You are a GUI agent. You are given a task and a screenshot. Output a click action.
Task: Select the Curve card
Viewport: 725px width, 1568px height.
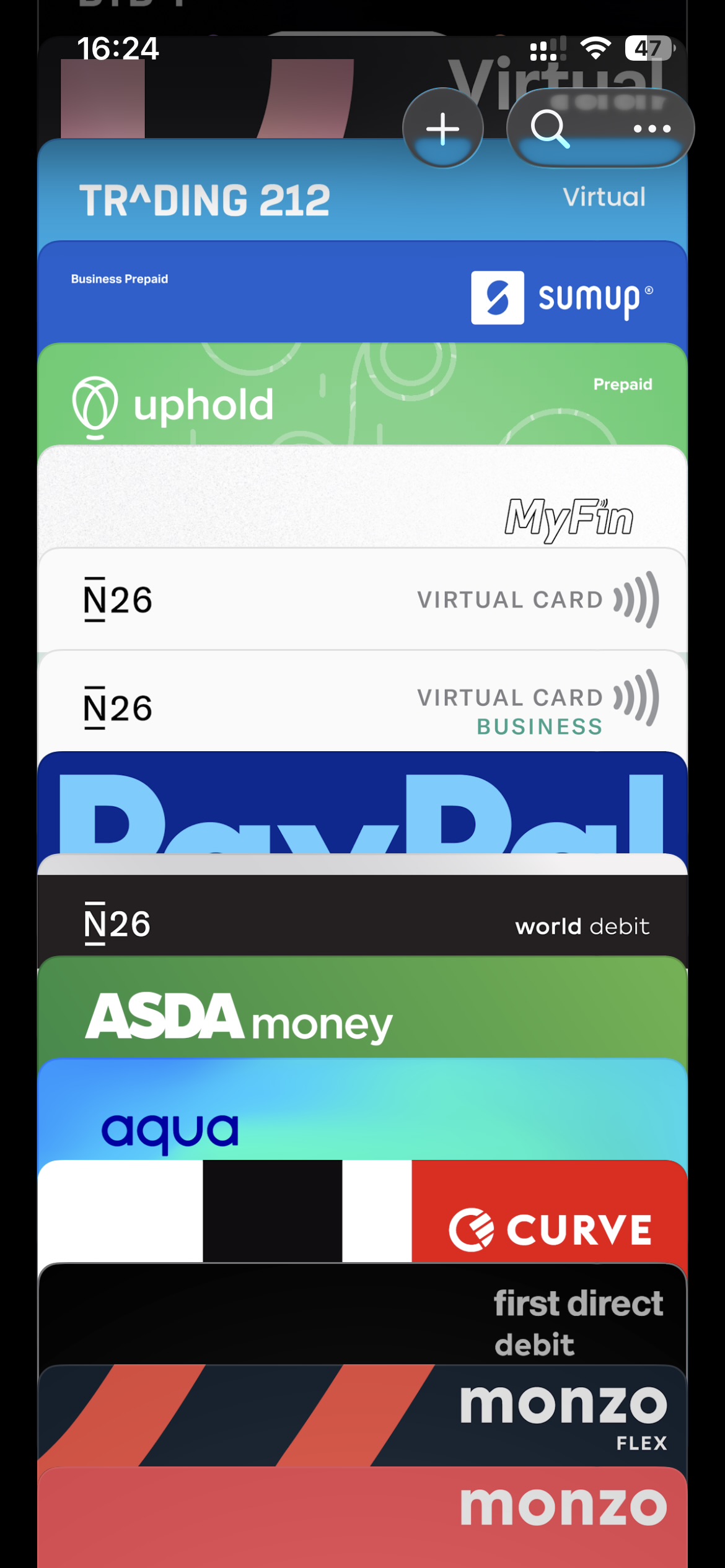tap(362, 1214)
